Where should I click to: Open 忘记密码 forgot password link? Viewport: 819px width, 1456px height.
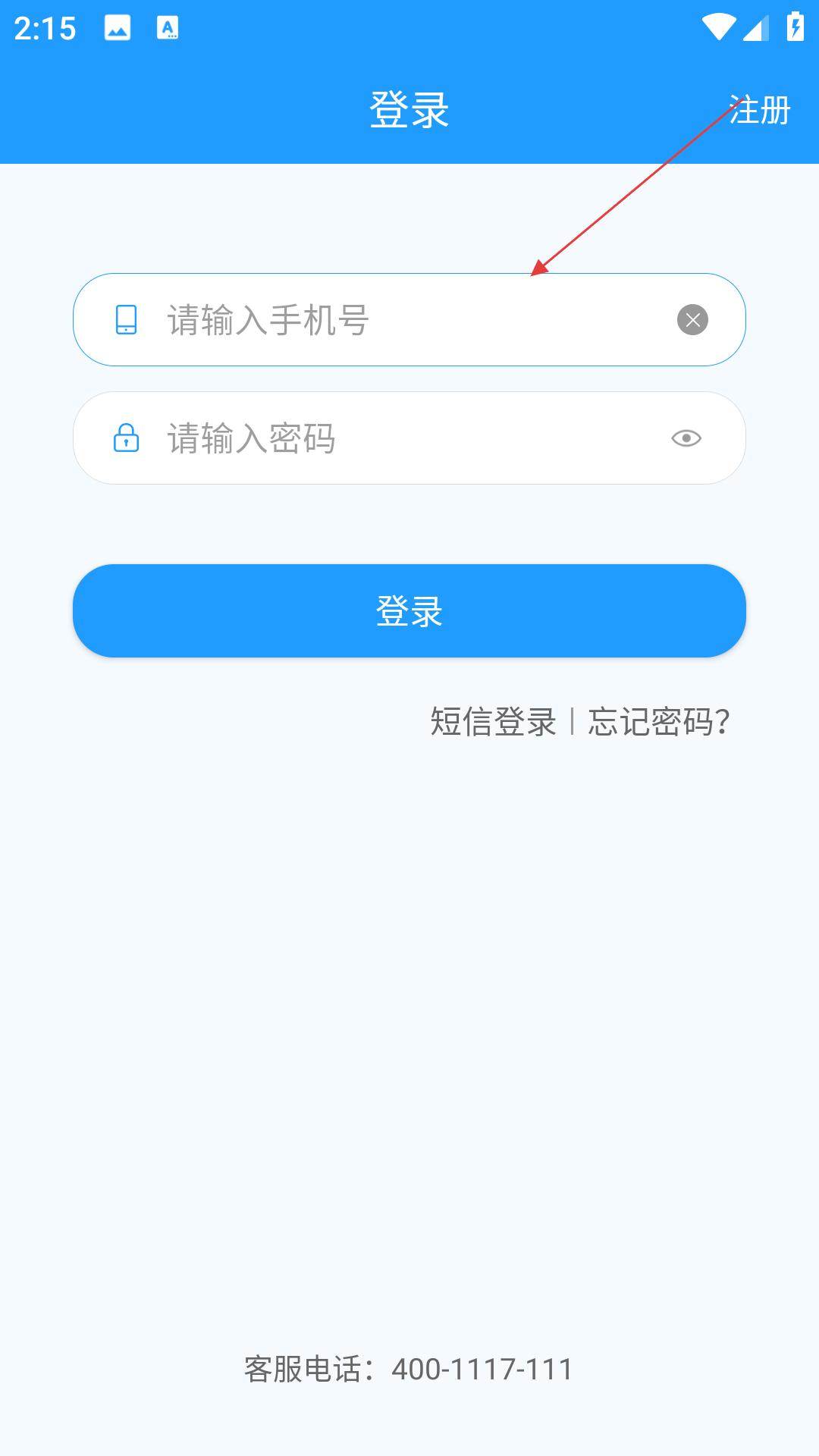(x=659, y=721)
